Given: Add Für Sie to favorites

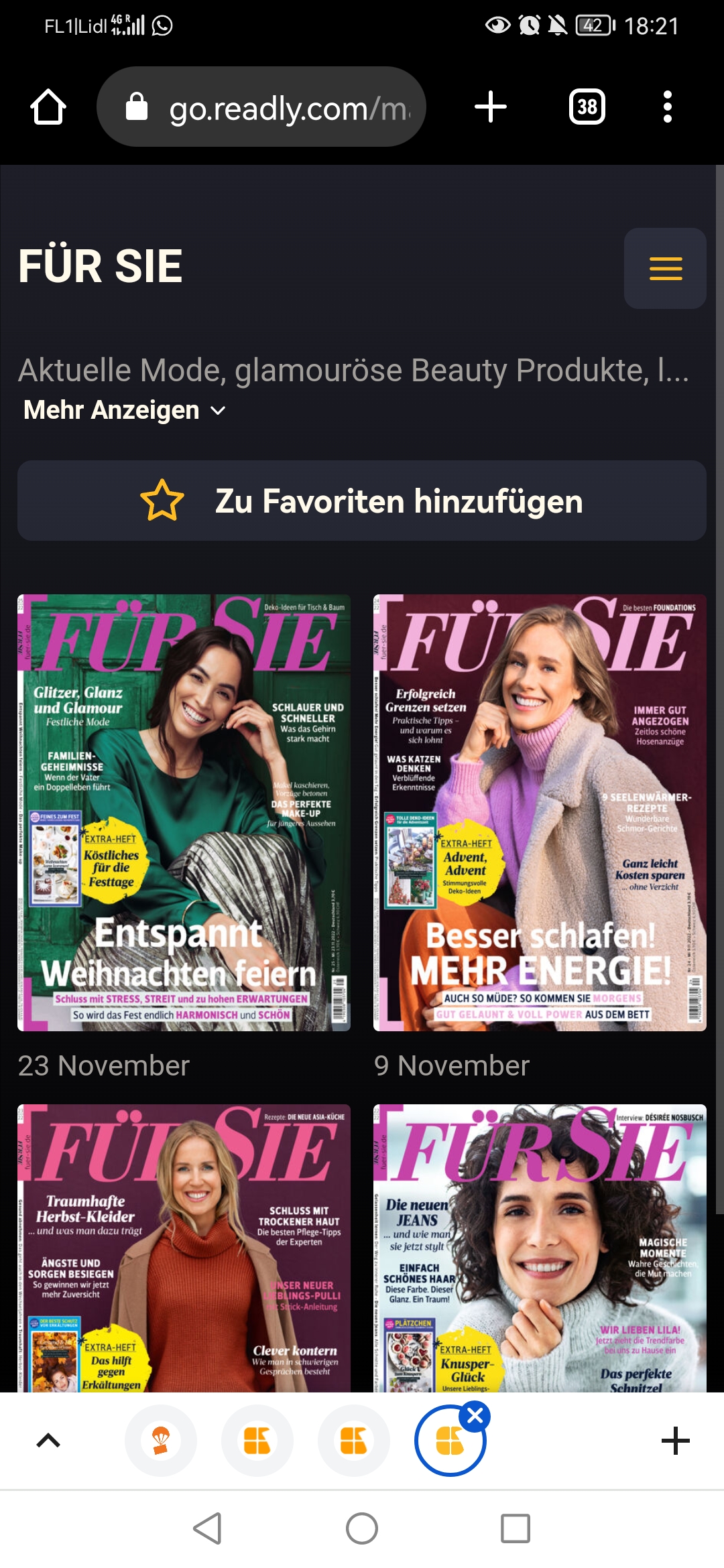Looking at the screenshot, I should 362,501.
